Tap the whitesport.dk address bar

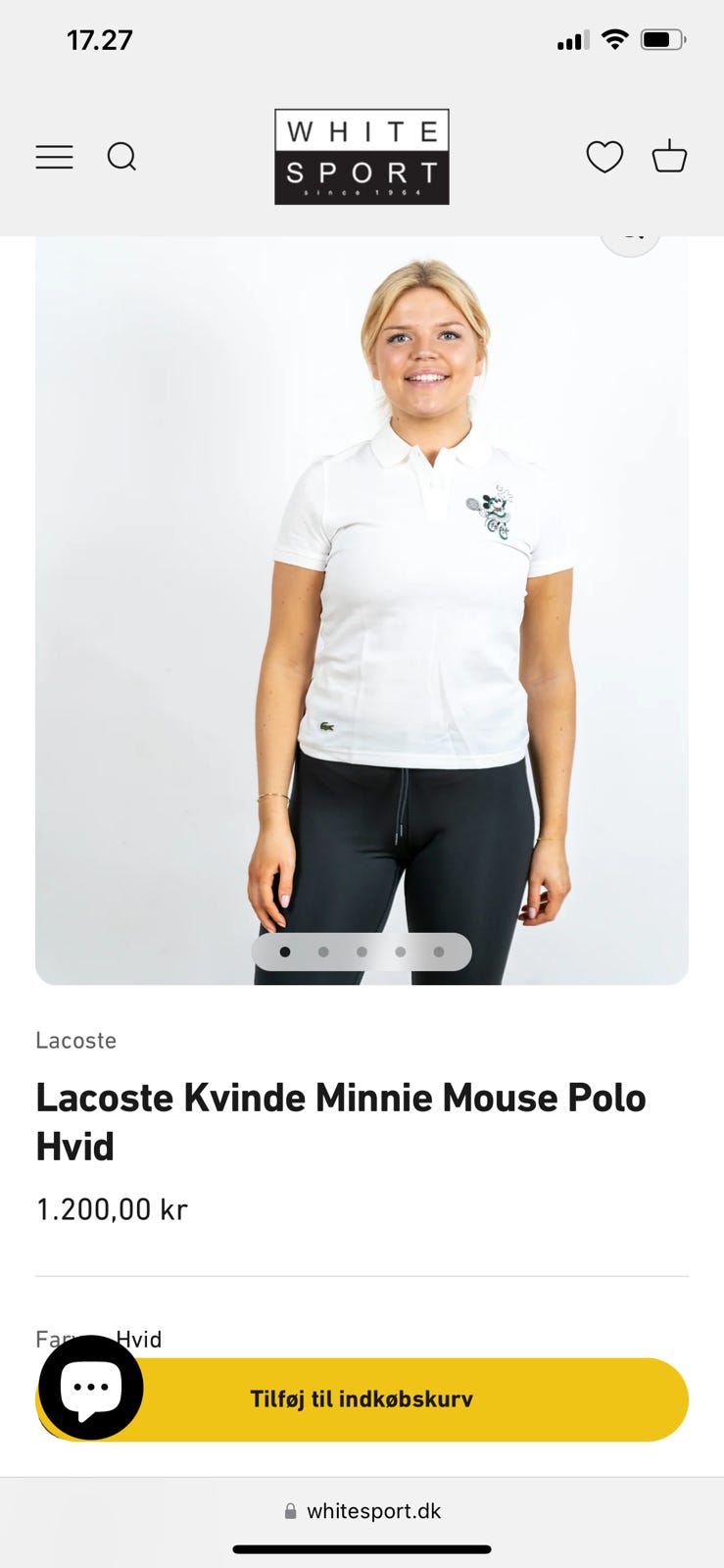click(x=362, y=1511)
